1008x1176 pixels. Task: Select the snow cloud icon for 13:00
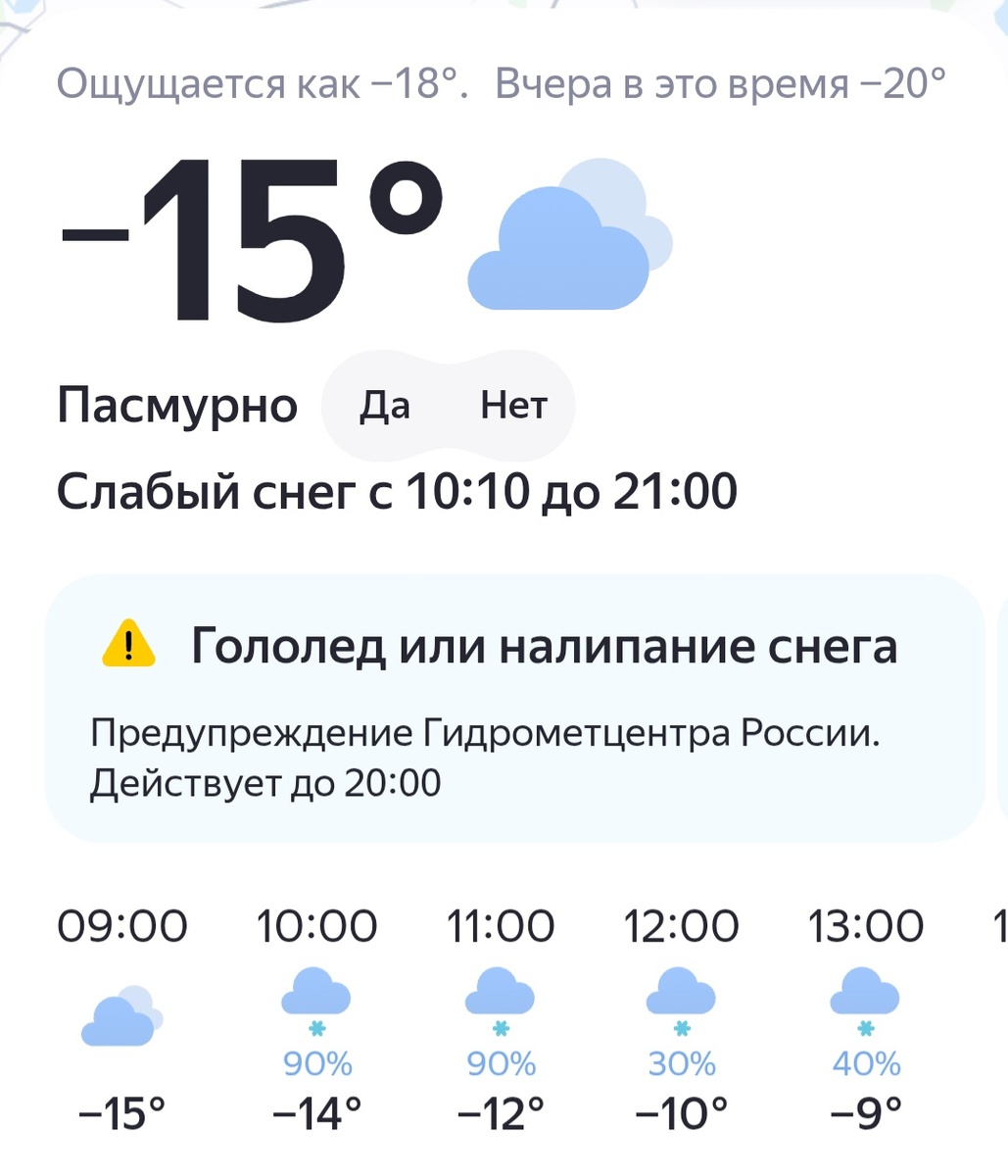pyautogui.click(x=865, y=993)
